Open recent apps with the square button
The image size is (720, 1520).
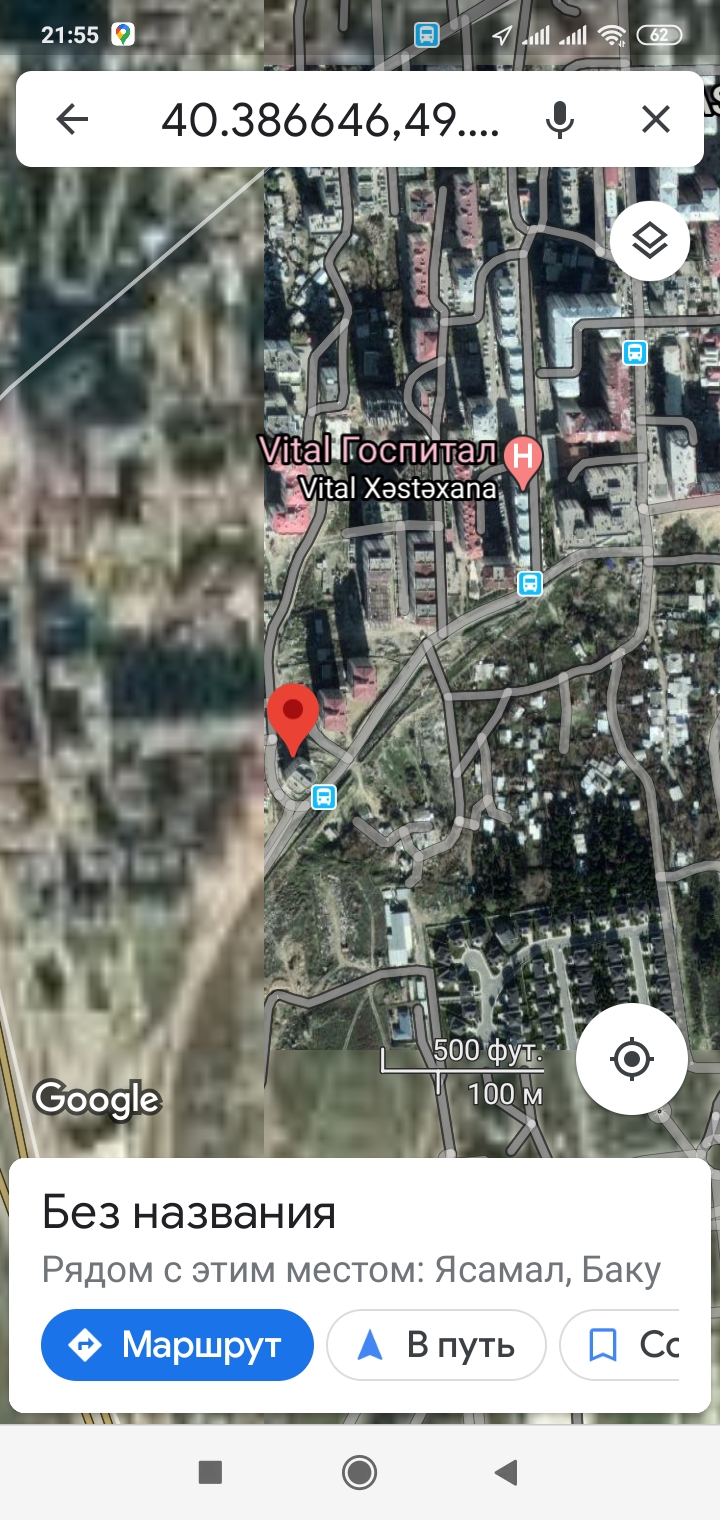point(210,1472)
